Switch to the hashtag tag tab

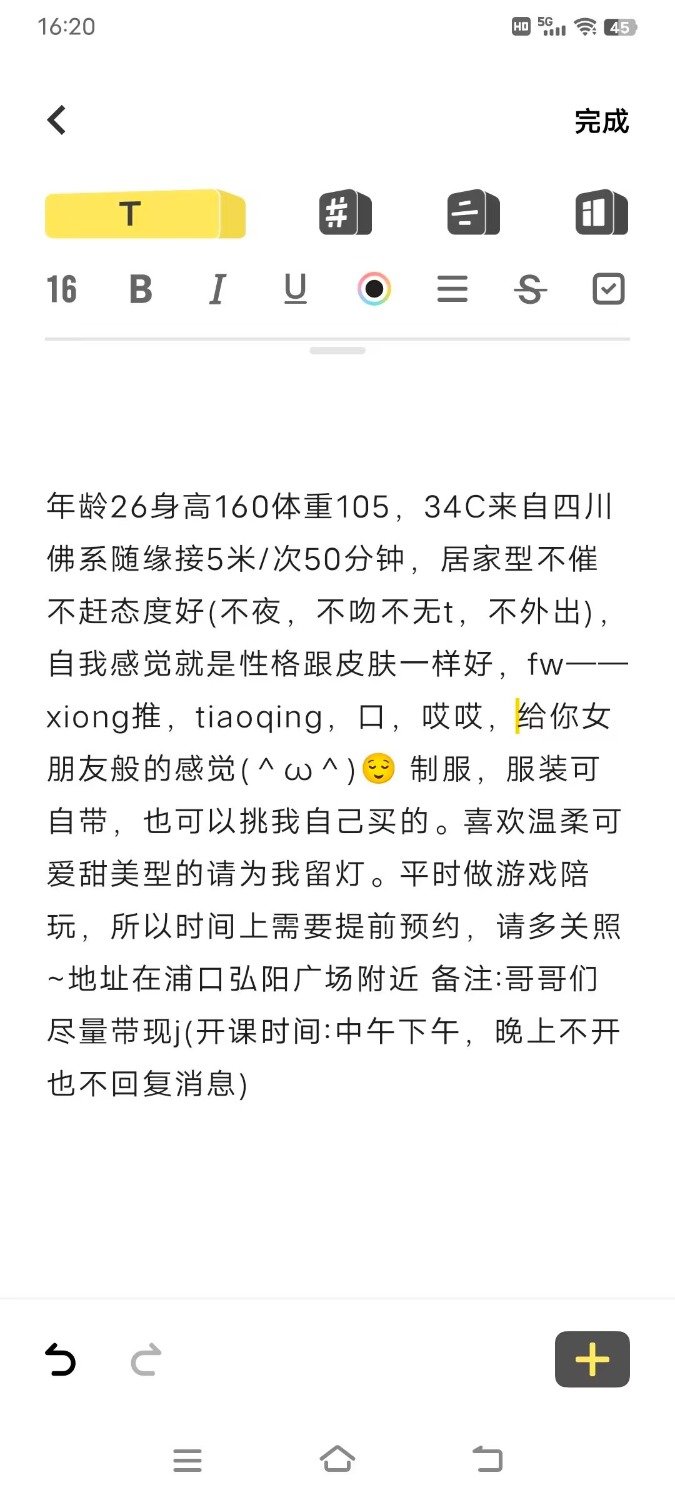pos(345,214)
